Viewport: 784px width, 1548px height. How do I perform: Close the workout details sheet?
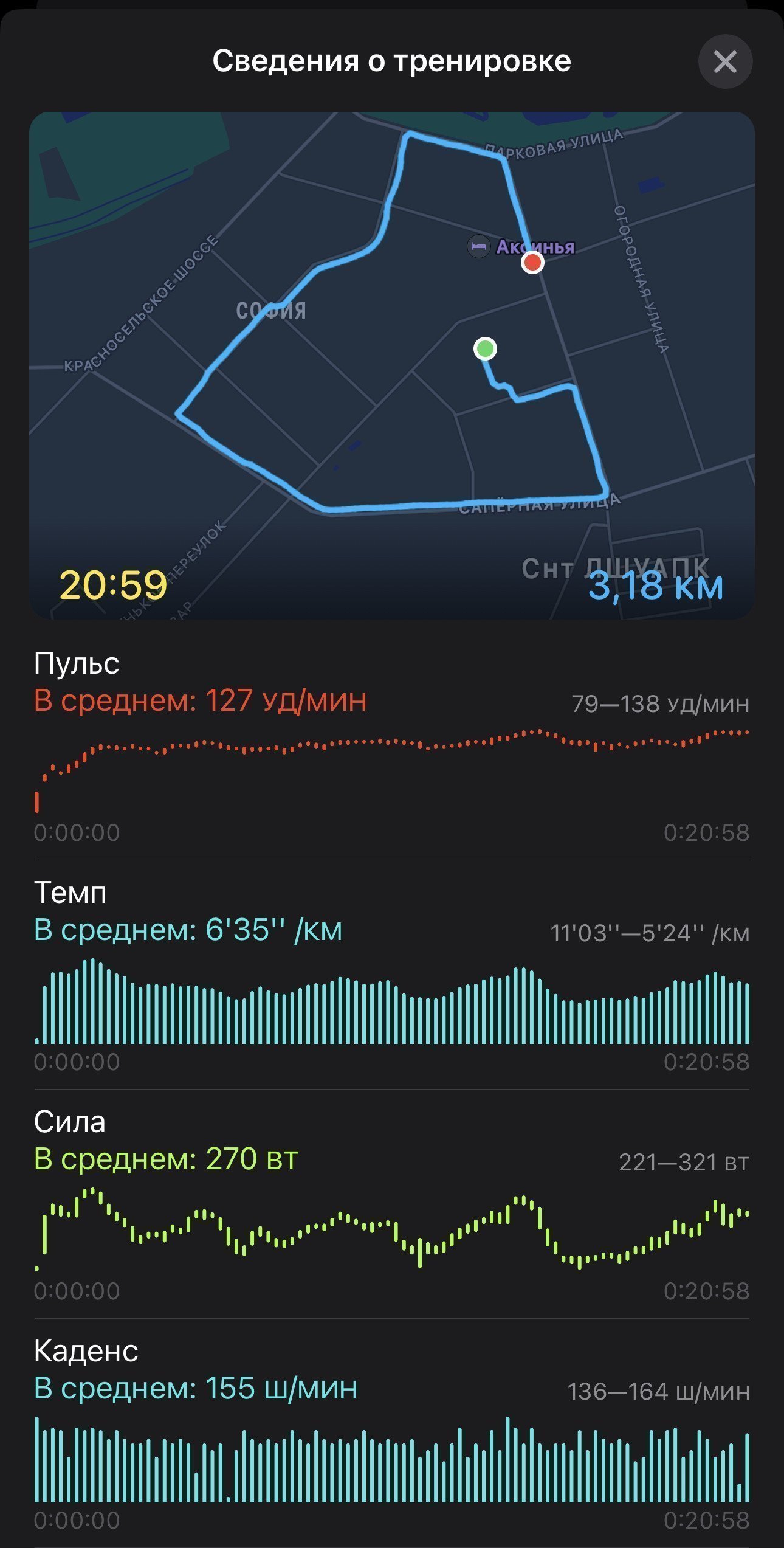(725, 61)
